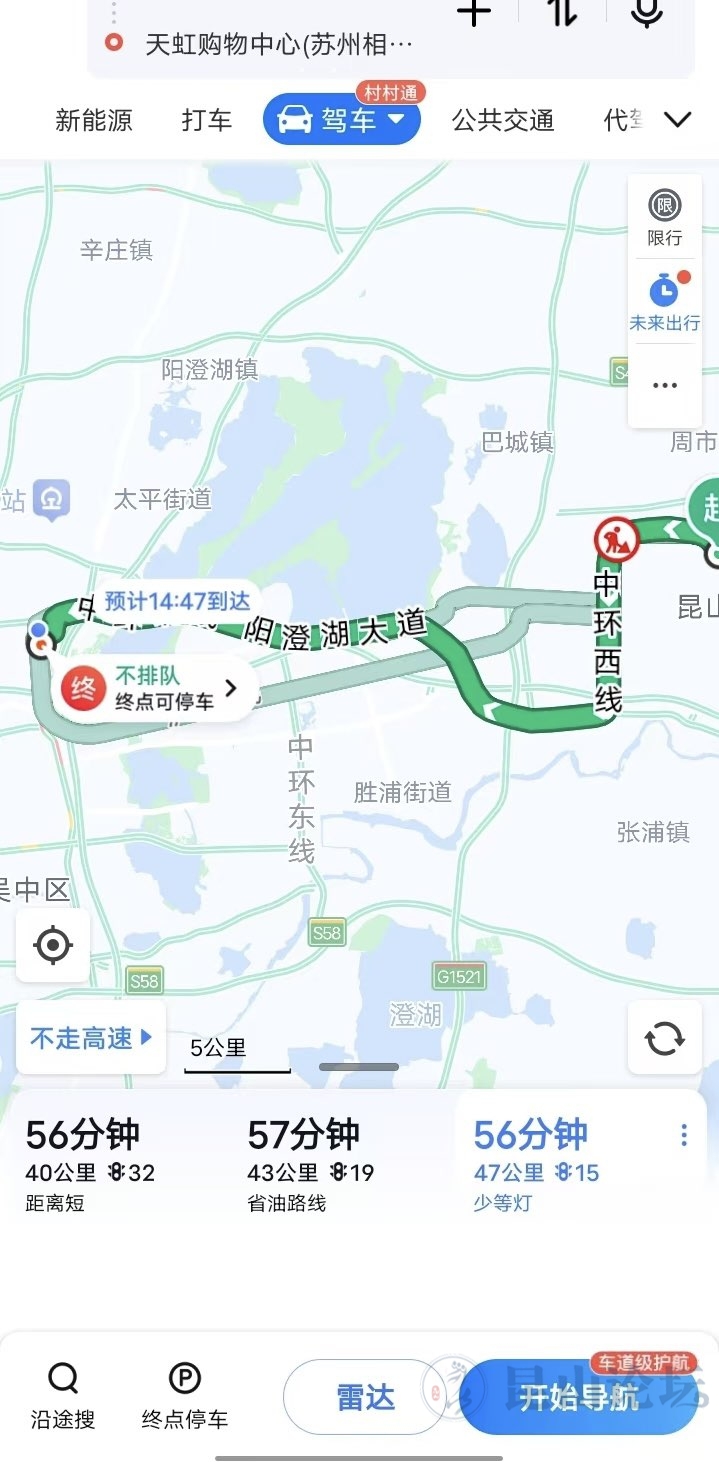Tap 开始导航 to start navigation
Image resolution: width=719 pixels, height=1462 pixels.
click(579, 1397)
